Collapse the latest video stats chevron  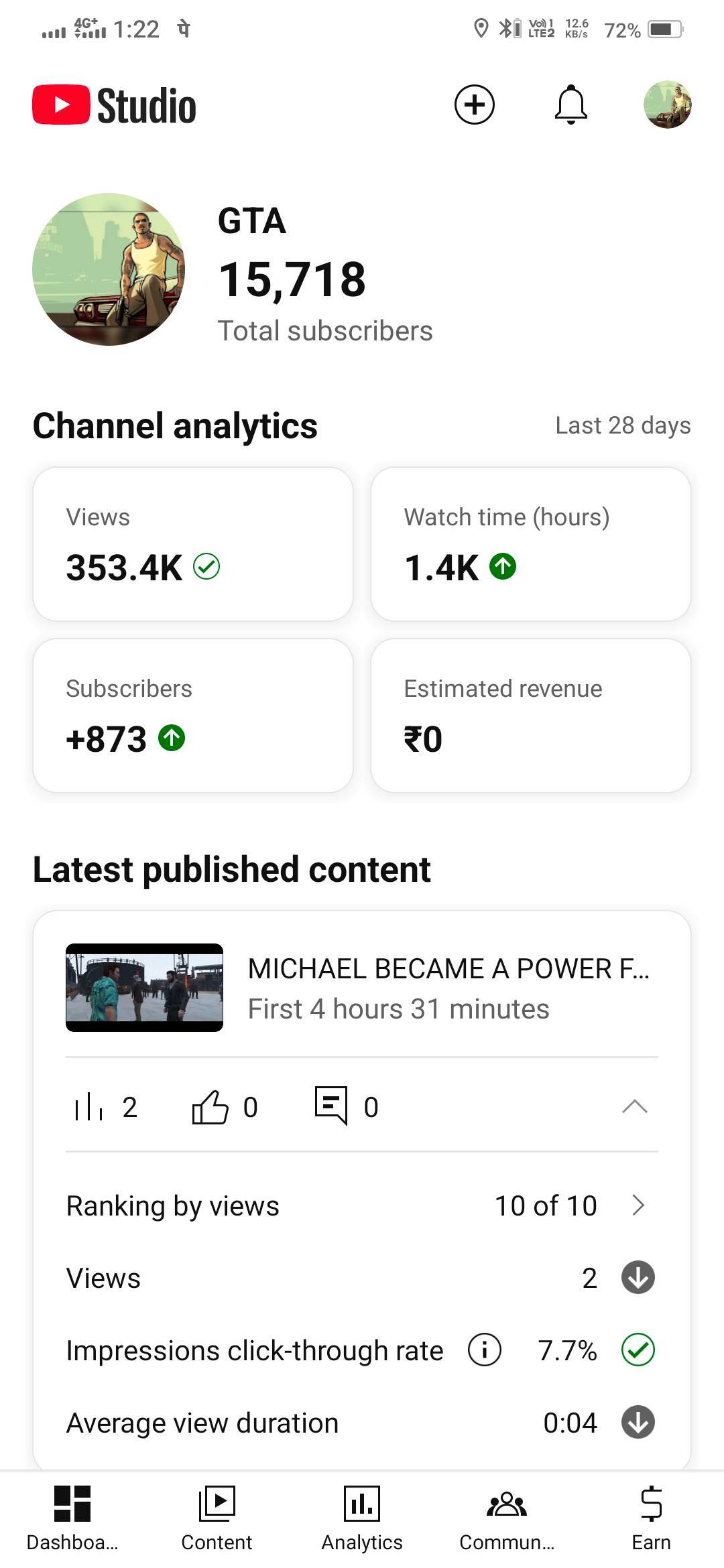click(634, 1106)
